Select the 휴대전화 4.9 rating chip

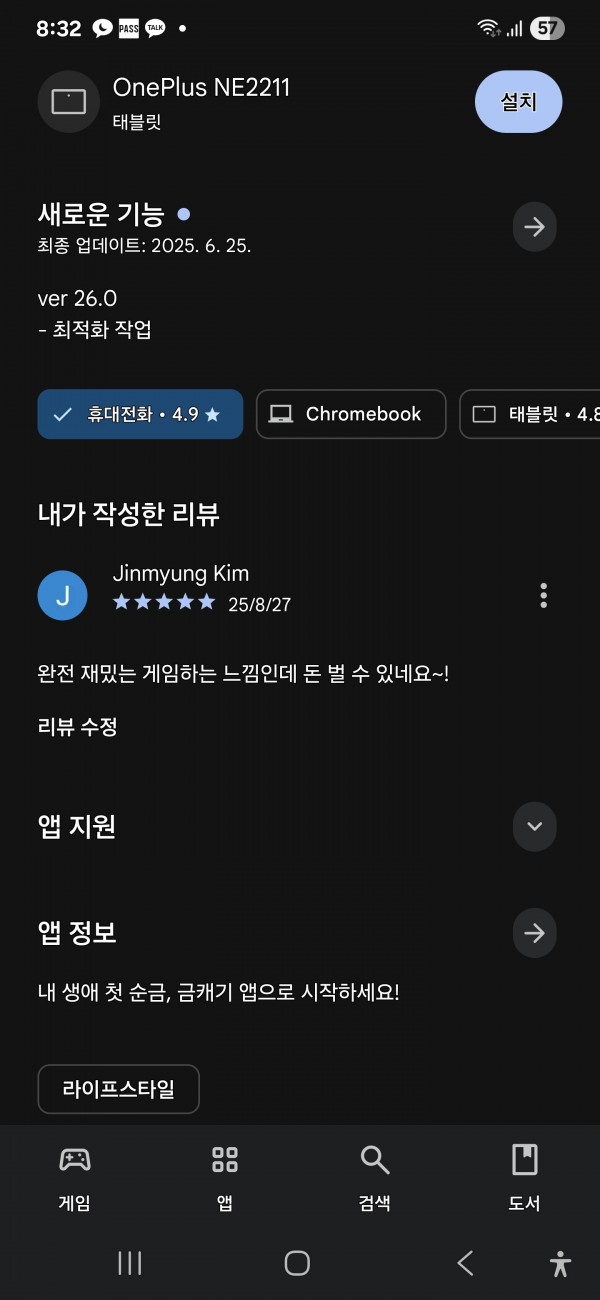(x=140, y=414)
